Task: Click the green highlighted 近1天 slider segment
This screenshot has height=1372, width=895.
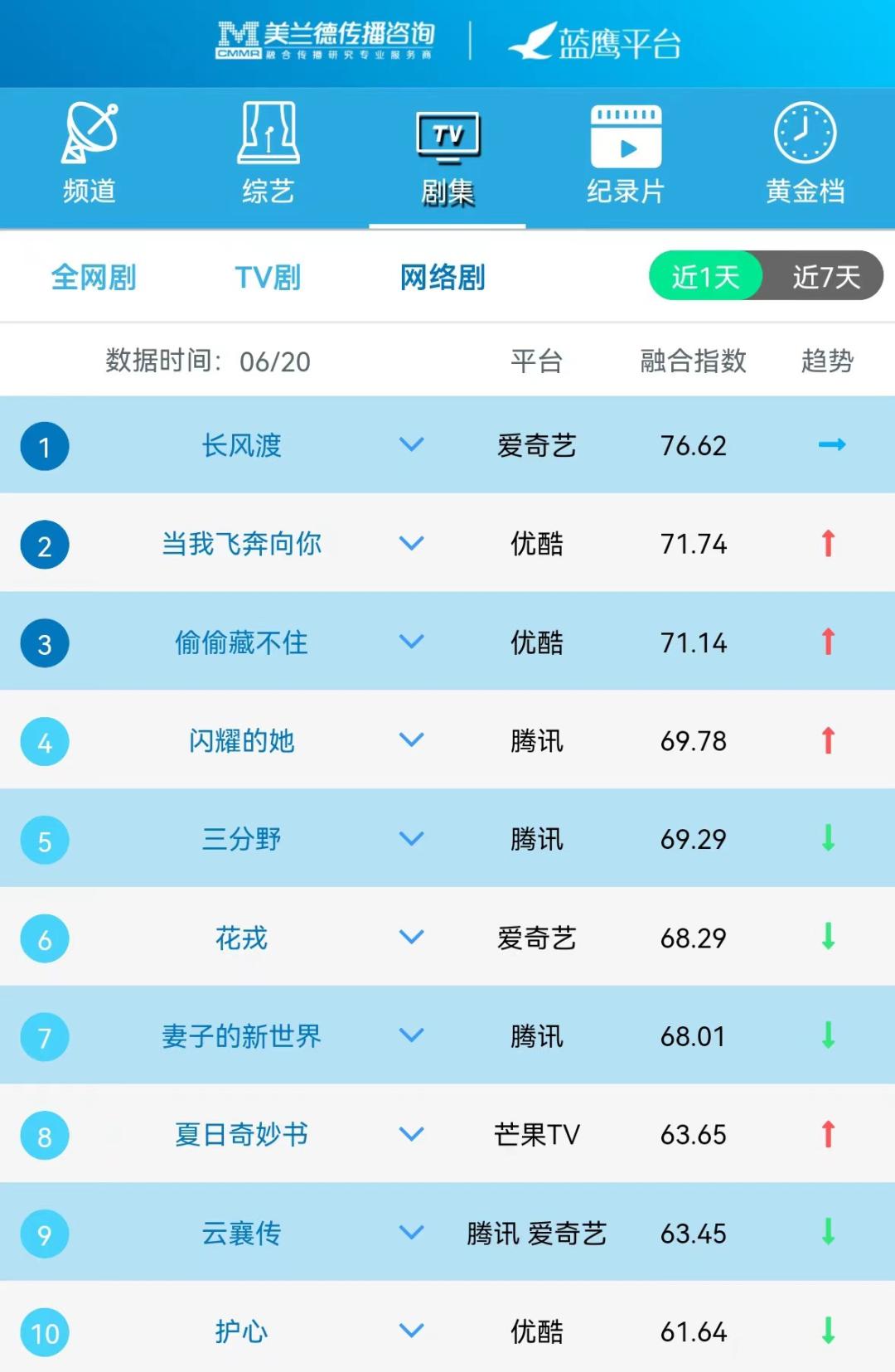Action: click(x=705, y=277)
